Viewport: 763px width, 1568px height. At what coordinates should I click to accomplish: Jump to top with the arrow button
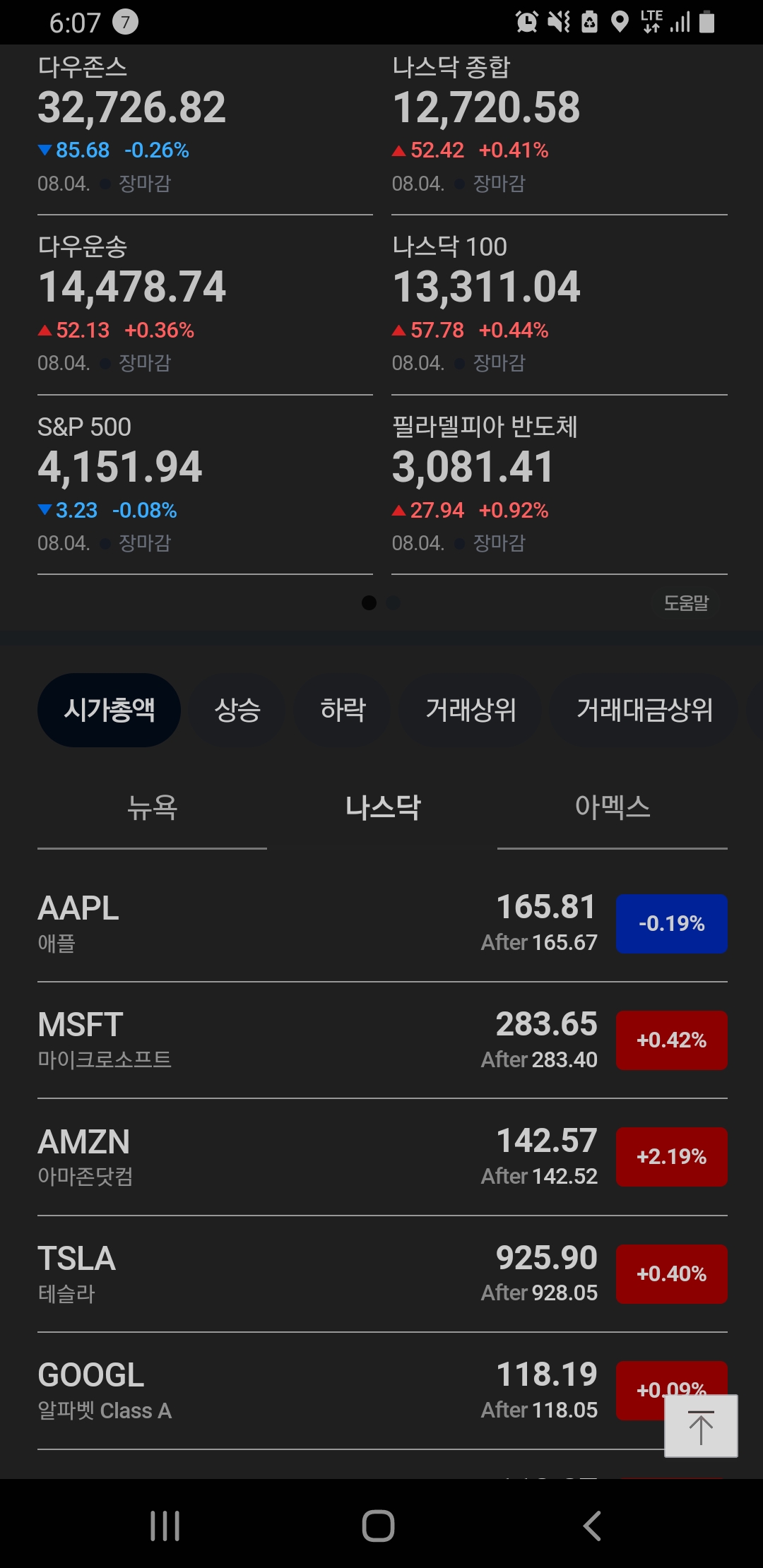pyautogui.click(x=701, y=1426)
